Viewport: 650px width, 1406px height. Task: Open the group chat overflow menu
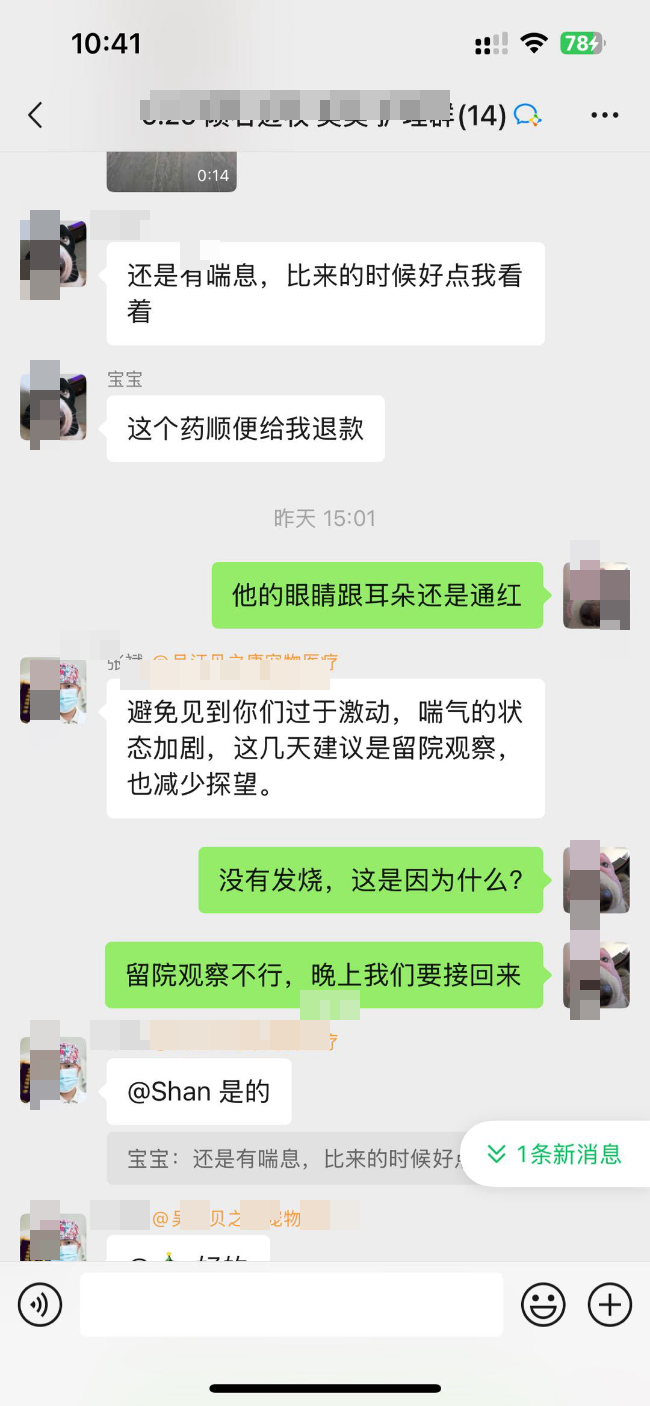(604, 116)
